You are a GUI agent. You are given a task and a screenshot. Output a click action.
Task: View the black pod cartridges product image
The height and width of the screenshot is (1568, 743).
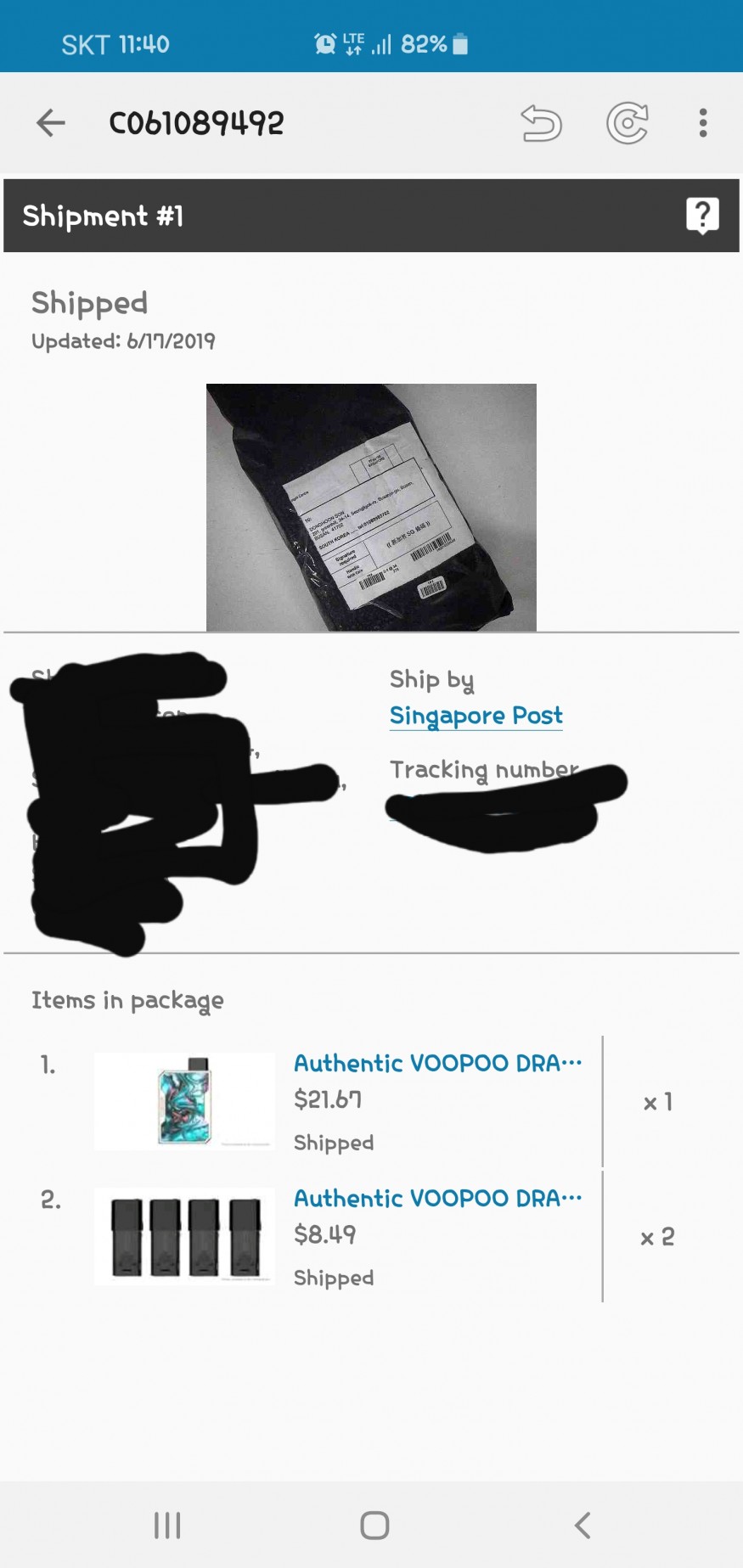pos(184,1236)
